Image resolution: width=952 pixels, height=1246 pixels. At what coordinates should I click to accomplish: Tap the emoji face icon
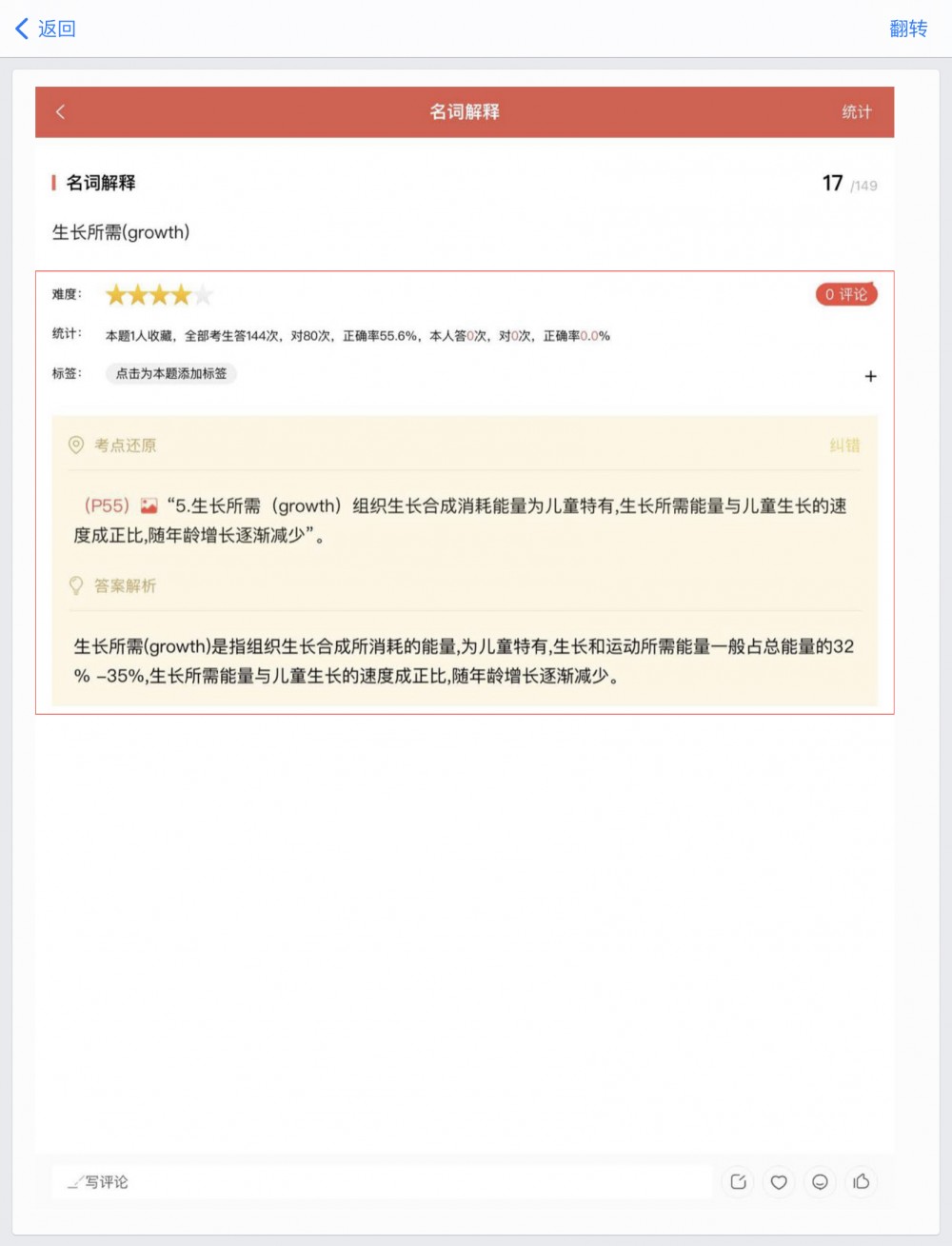coord(820,1181)
